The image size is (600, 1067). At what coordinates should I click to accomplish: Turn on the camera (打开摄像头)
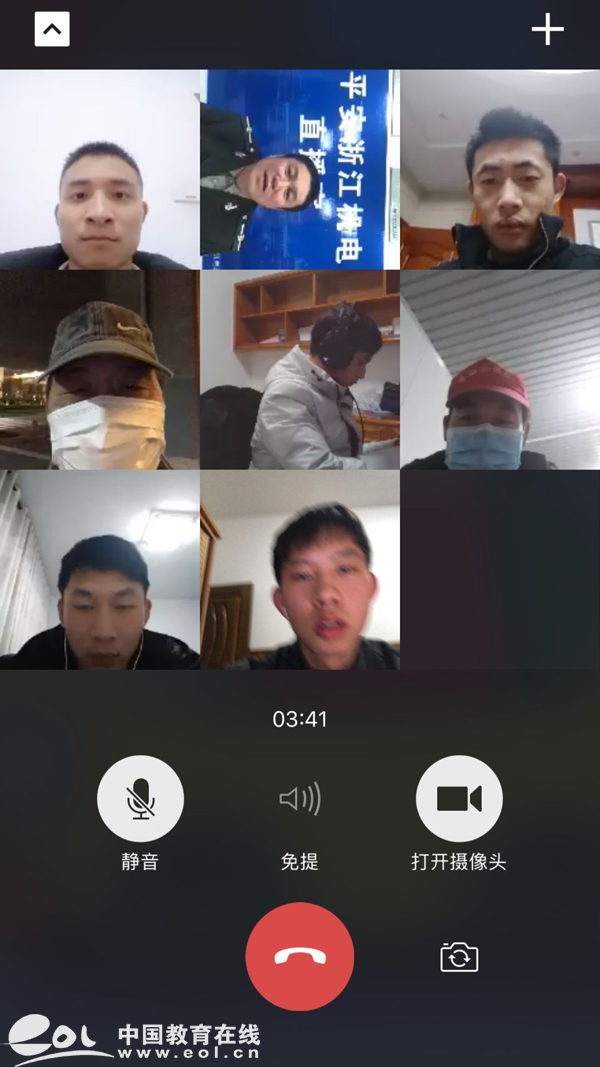459,798
